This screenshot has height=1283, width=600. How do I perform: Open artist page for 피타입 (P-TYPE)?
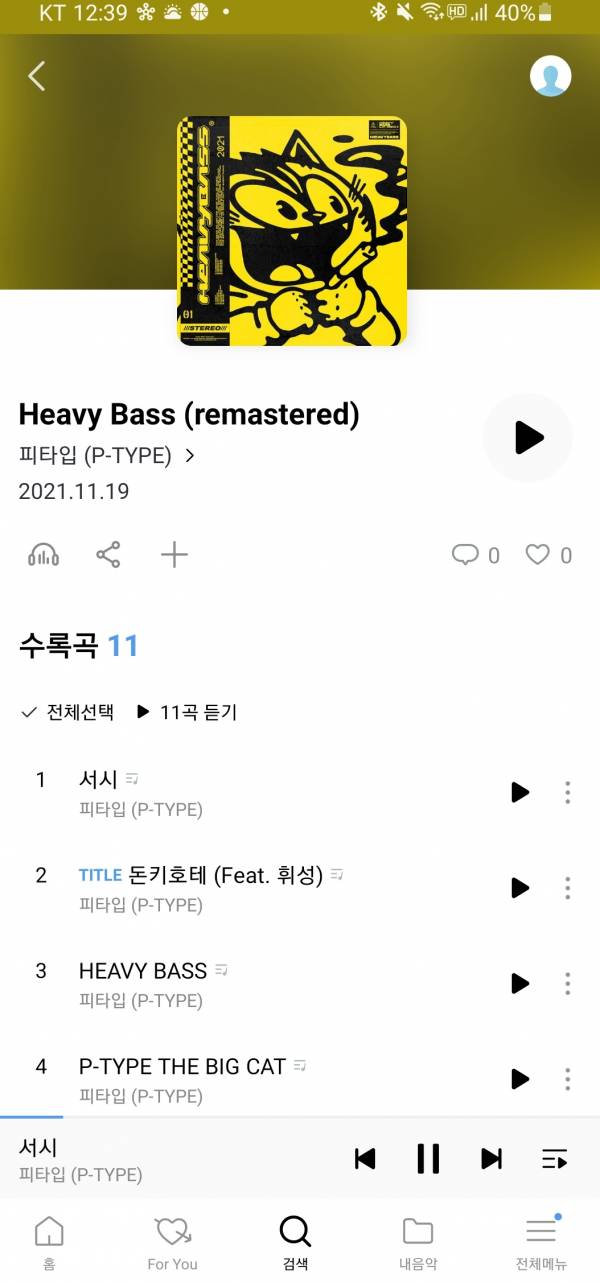coord(106,456)
